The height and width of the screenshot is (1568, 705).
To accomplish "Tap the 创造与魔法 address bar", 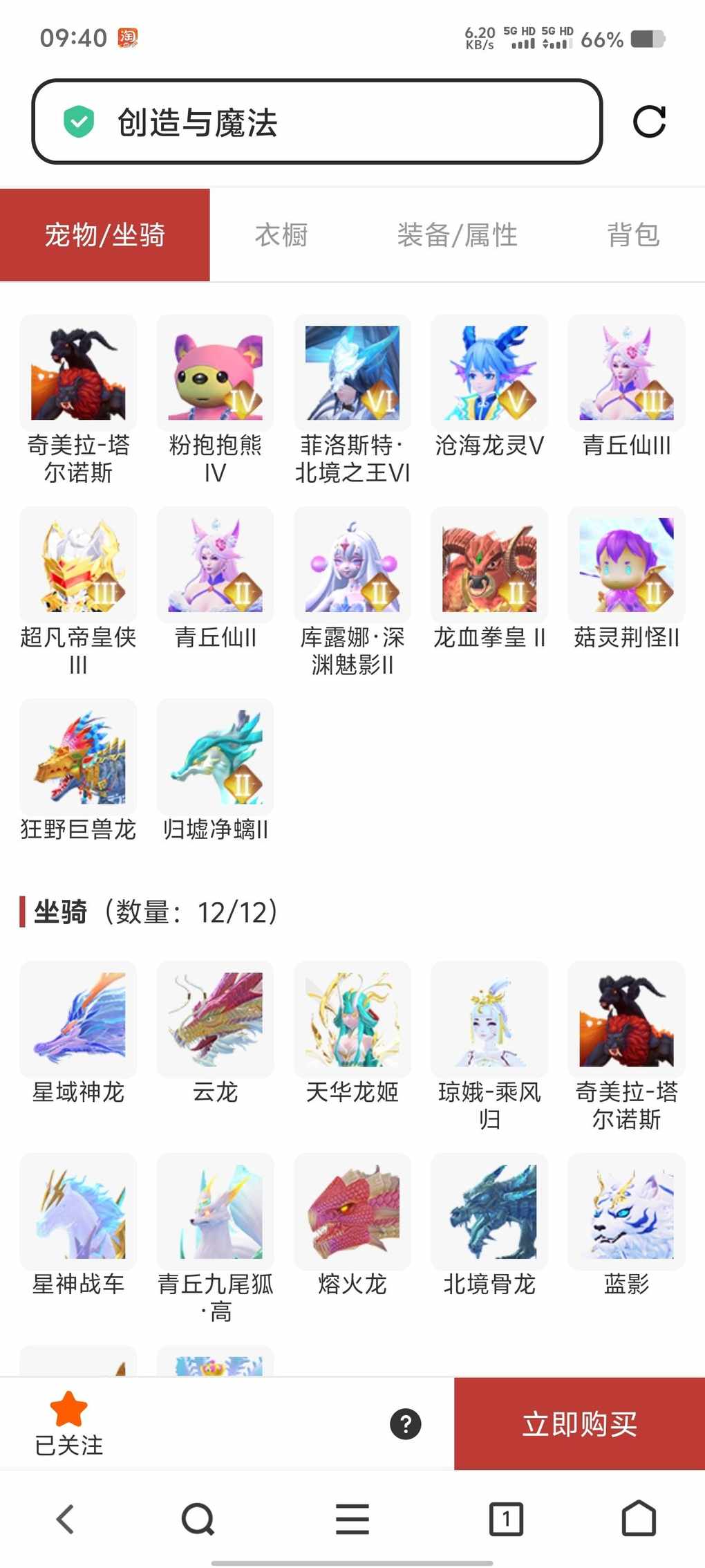I will pyautogui.click(x=317, y=122).
